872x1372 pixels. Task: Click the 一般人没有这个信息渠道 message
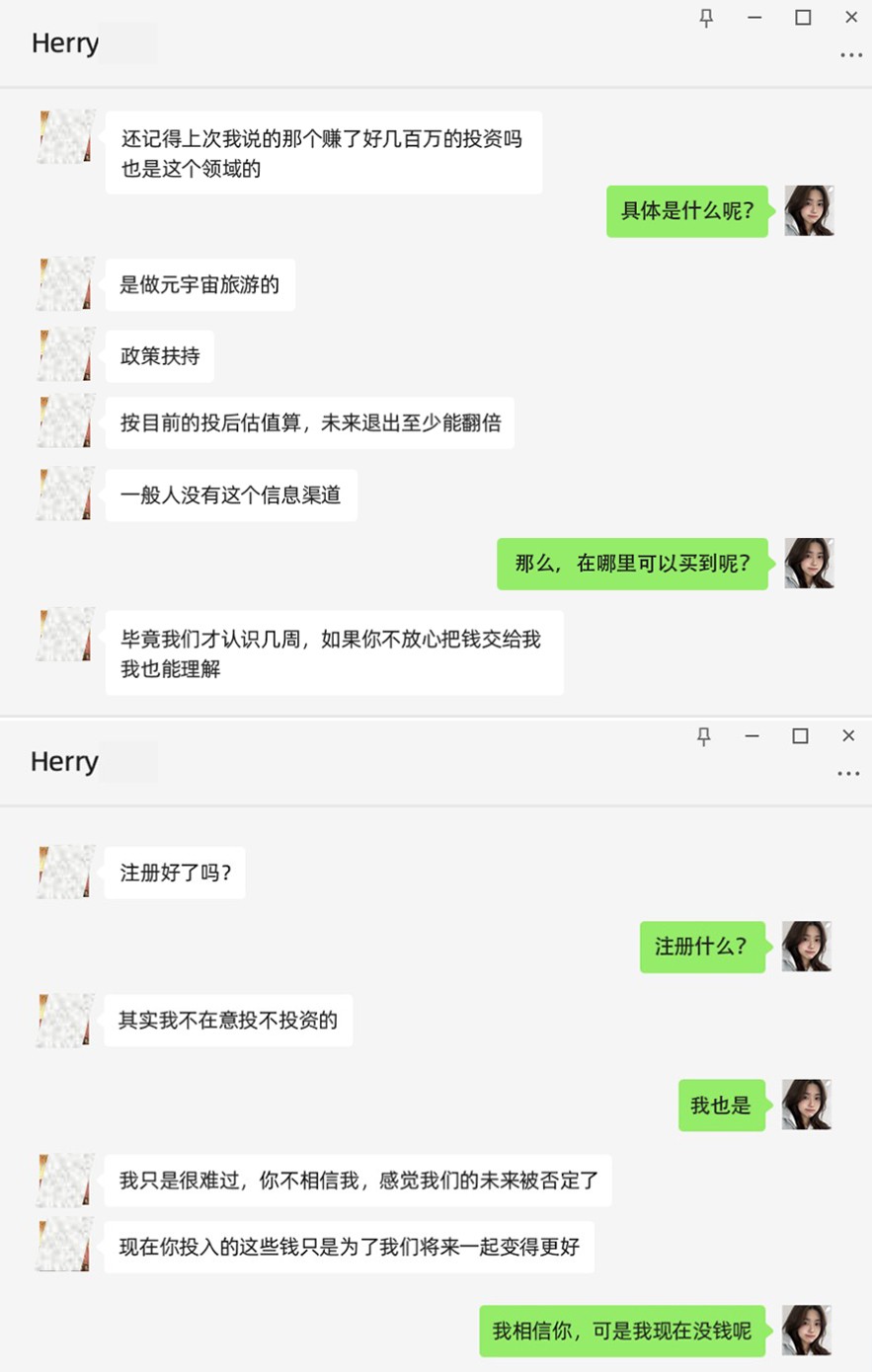231,495
